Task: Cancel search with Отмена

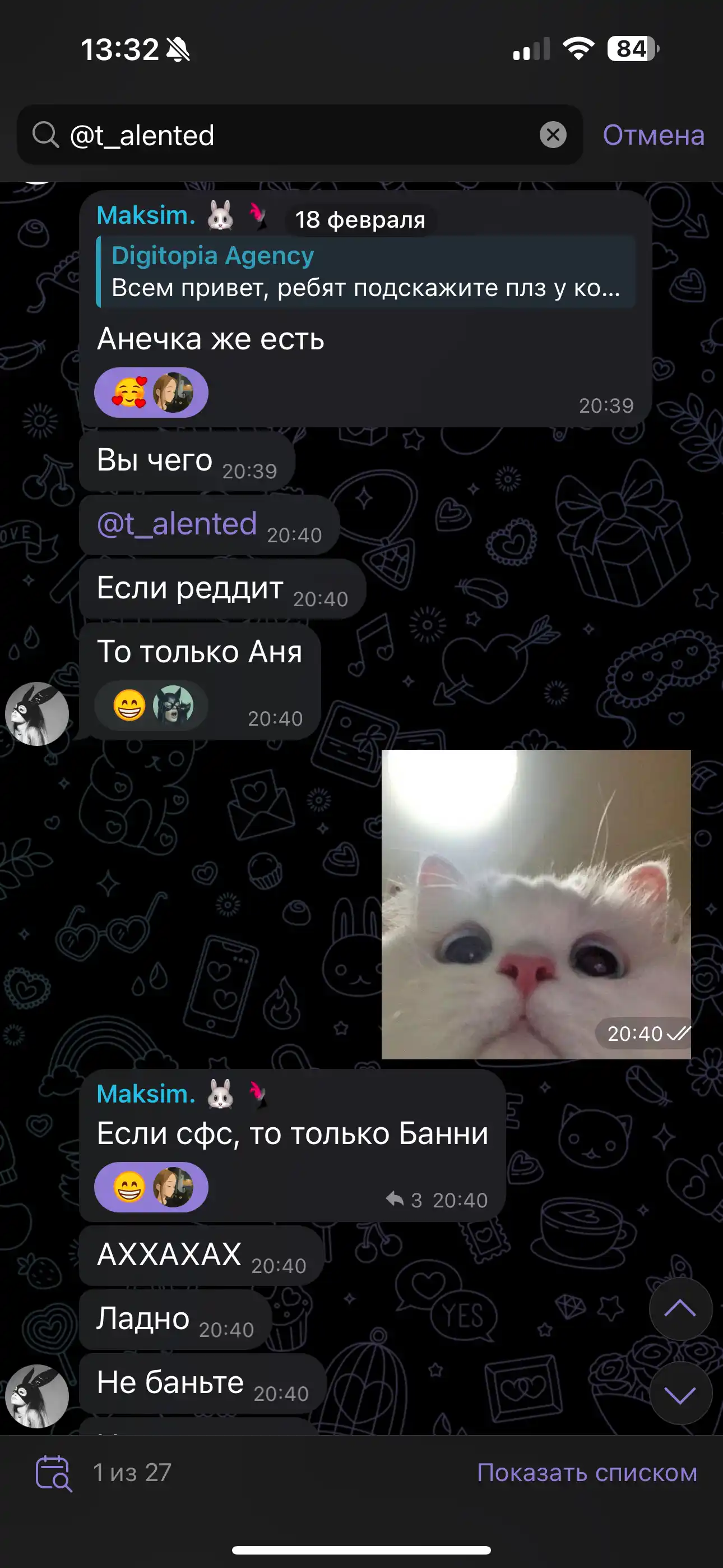Action: [653, 135]
